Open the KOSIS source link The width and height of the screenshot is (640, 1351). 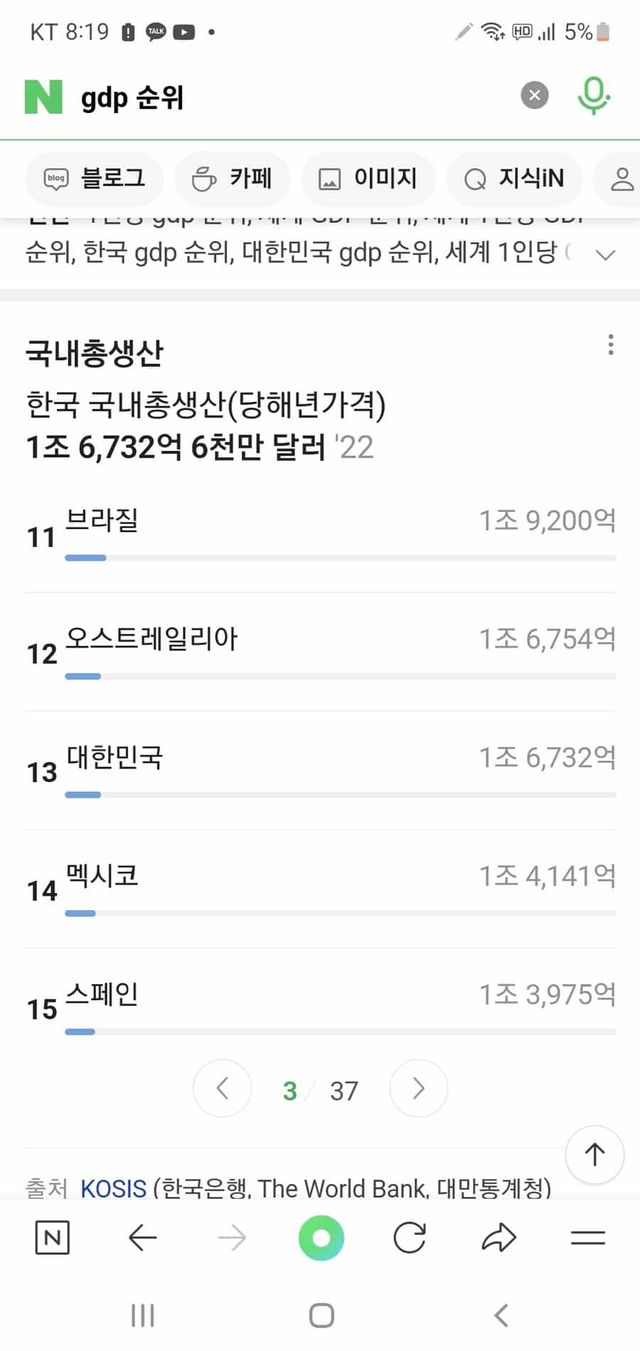(113, 1188)
